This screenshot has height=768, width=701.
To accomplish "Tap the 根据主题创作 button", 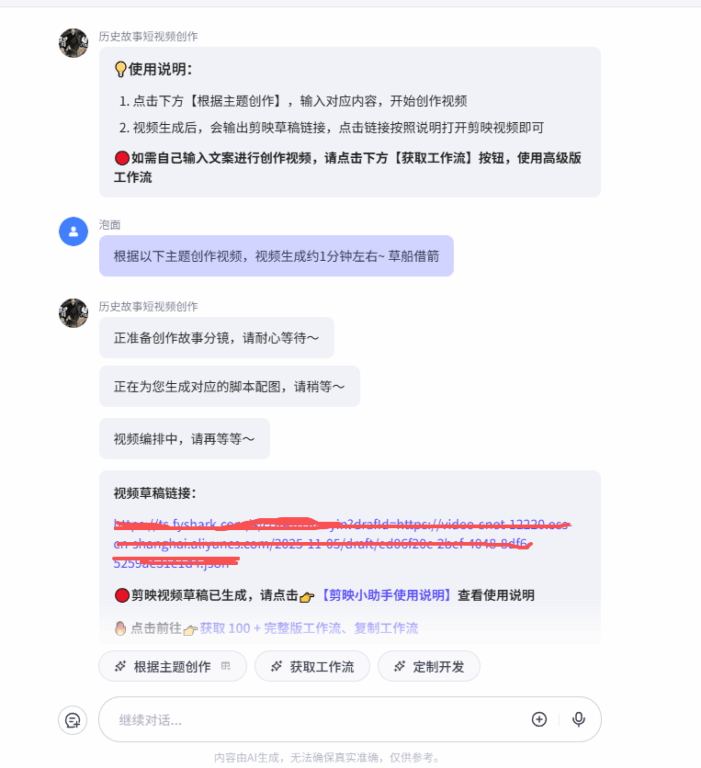I will [172, 666].
